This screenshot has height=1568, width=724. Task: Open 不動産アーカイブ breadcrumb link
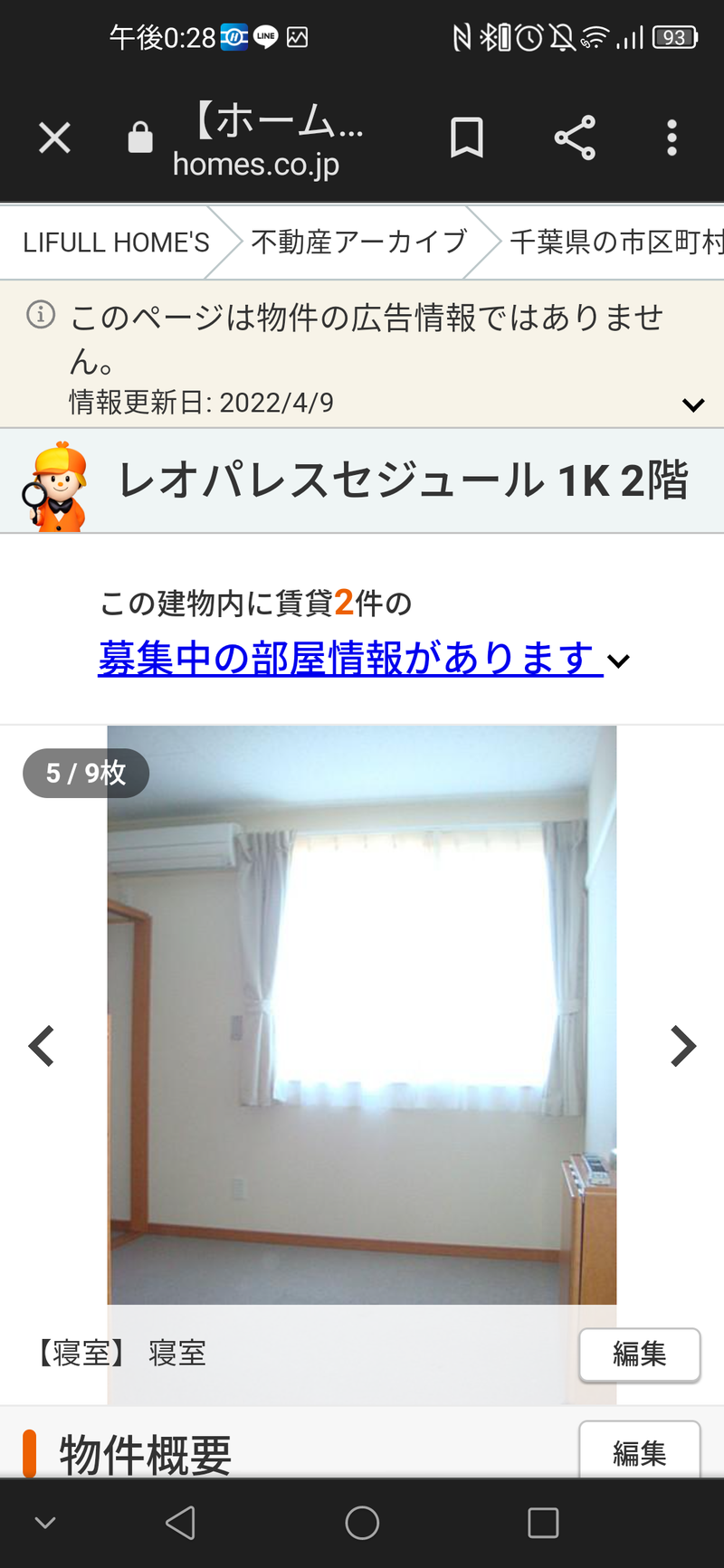coord(358,242)
